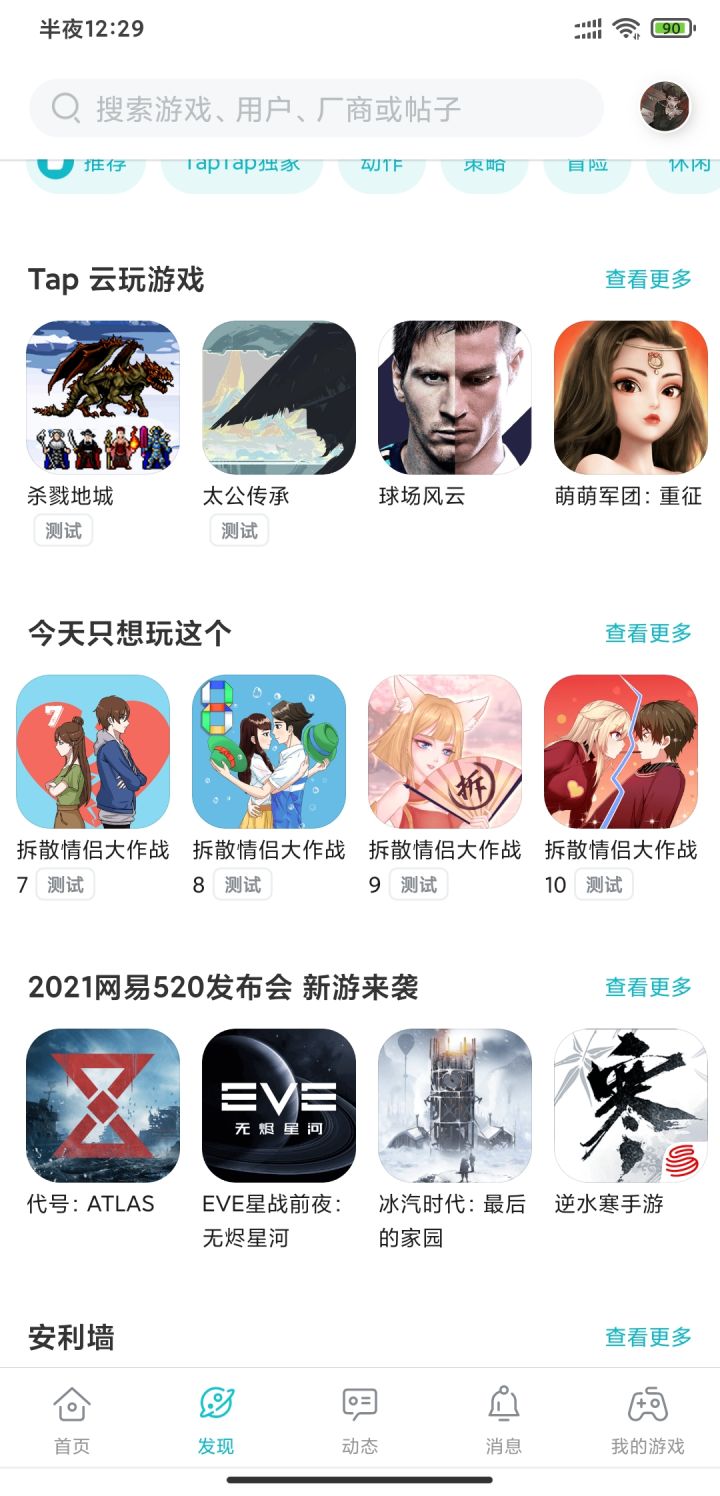The height and width of the screenshot is (1496, 720).
Task: Open 逆水寒手游 game page
Action: (631, 1105)
